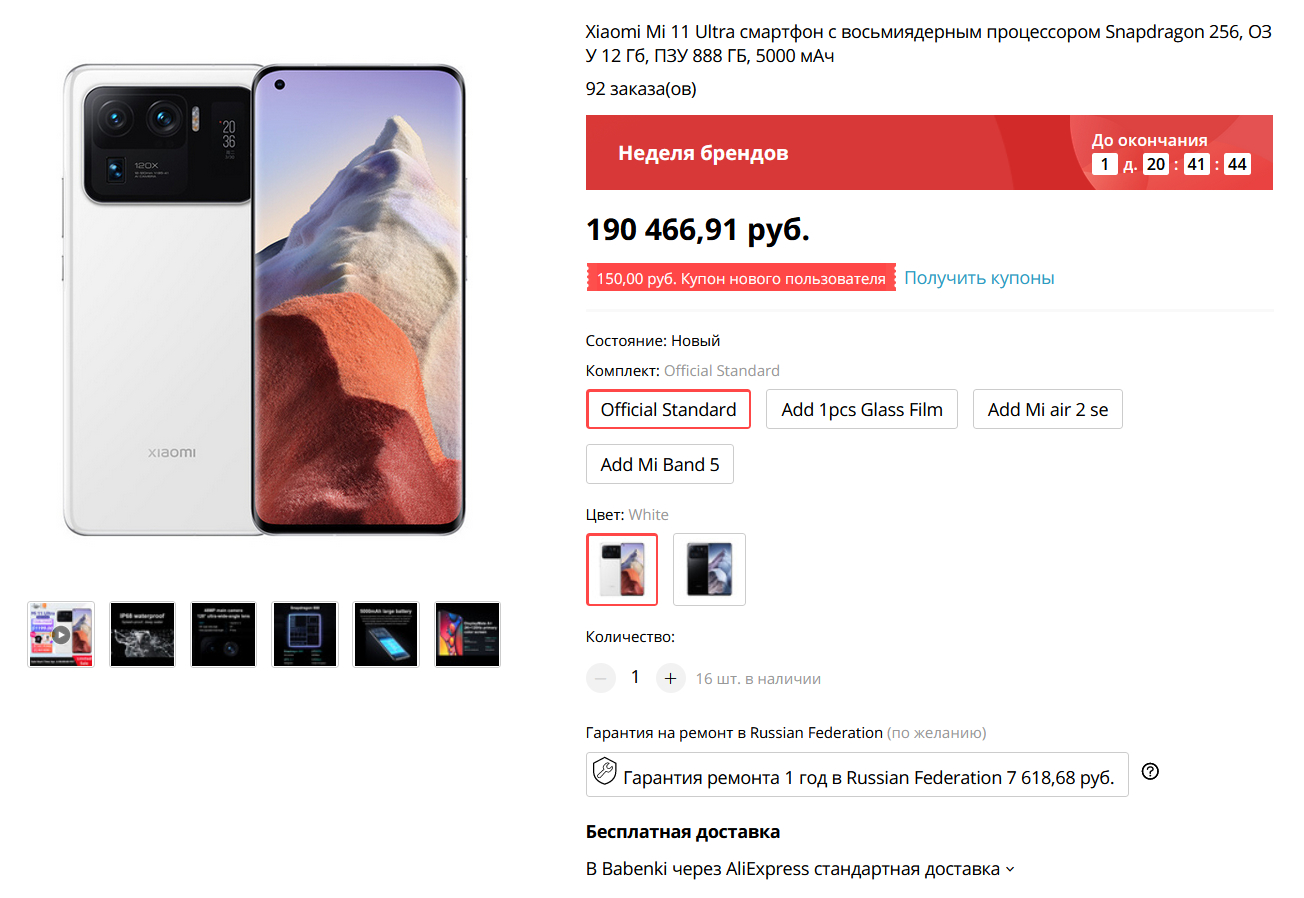Open the colorful display thumbnail image

(x=467, y=634)
